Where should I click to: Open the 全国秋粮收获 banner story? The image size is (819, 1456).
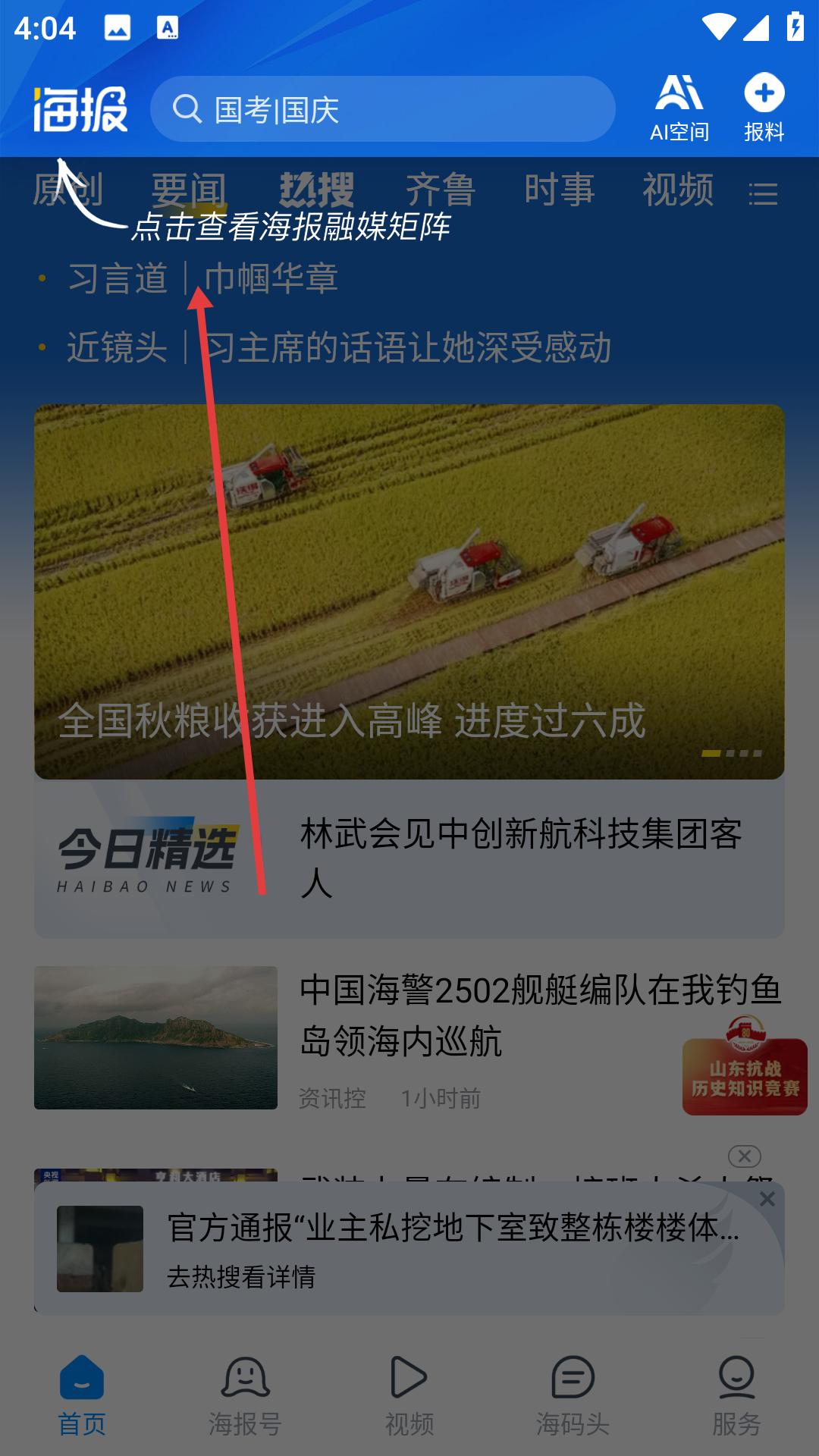pos(409,591)
